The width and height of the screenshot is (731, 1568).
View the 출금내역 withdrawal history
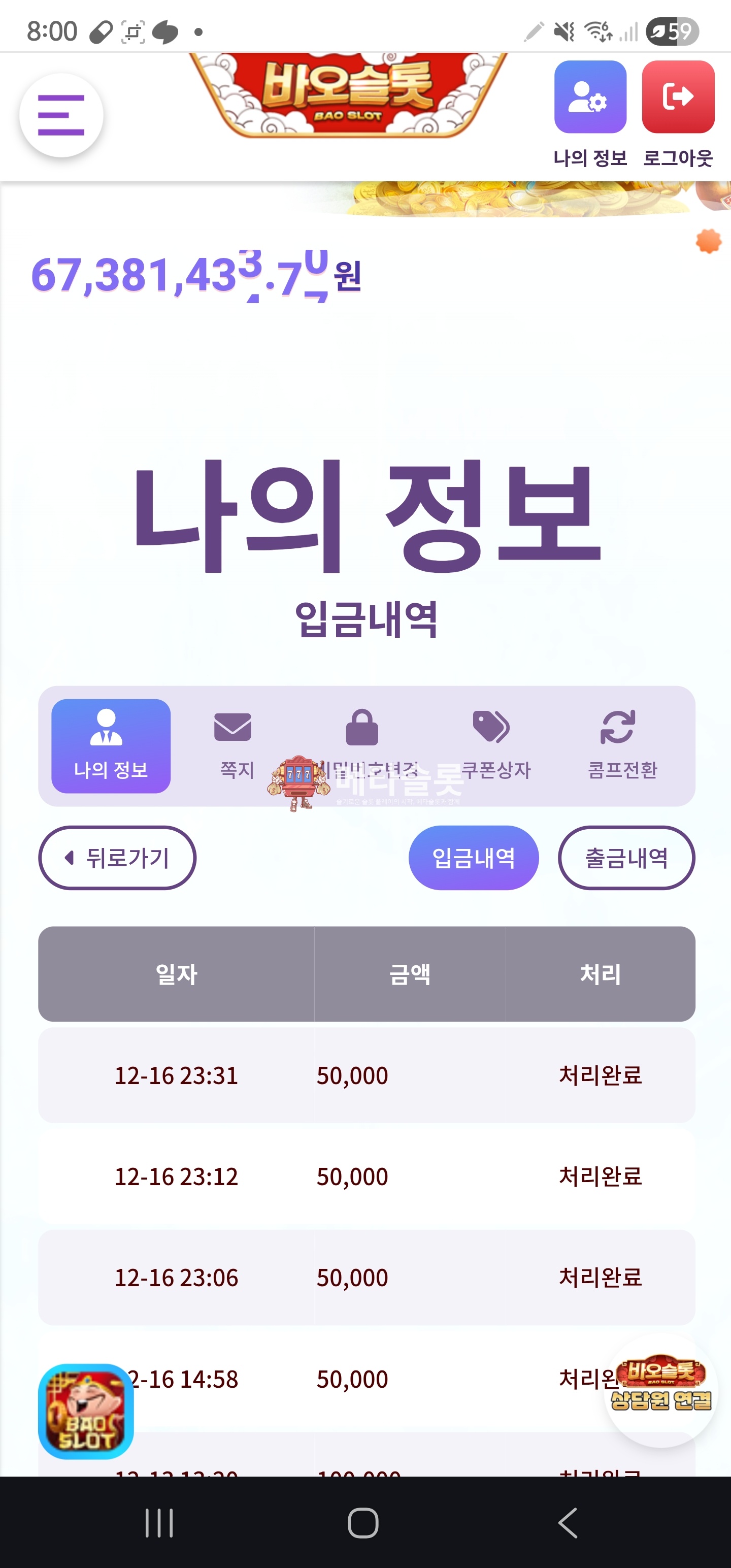point(626,858)
